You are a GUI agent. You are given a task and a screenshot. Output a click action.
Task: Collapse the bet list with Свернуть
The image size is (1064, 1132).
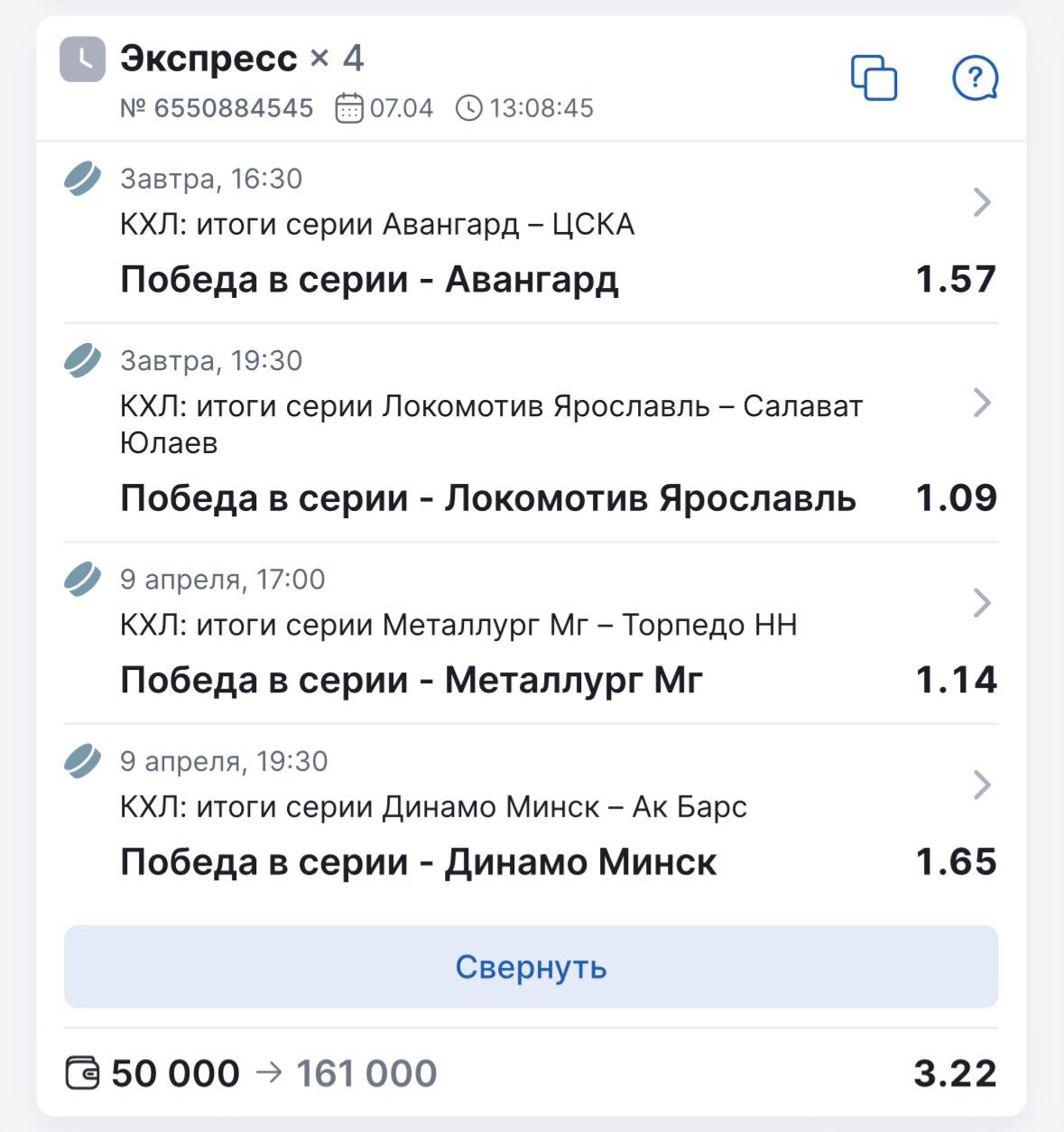coord(531,967)
